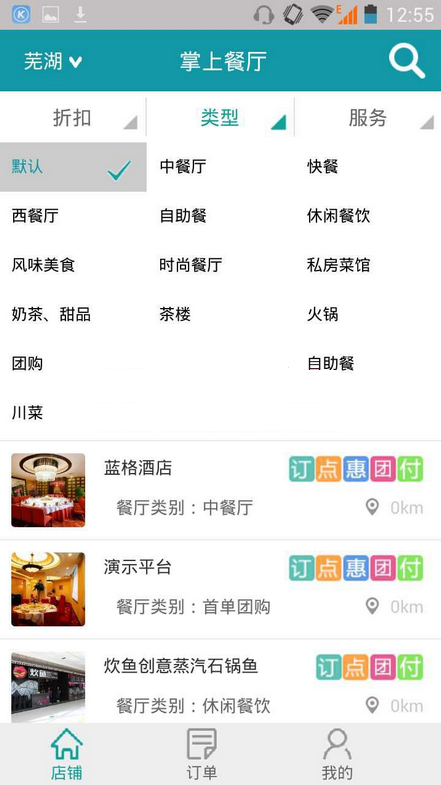Collapse the 类型 filter dropdown

(220, 118)
